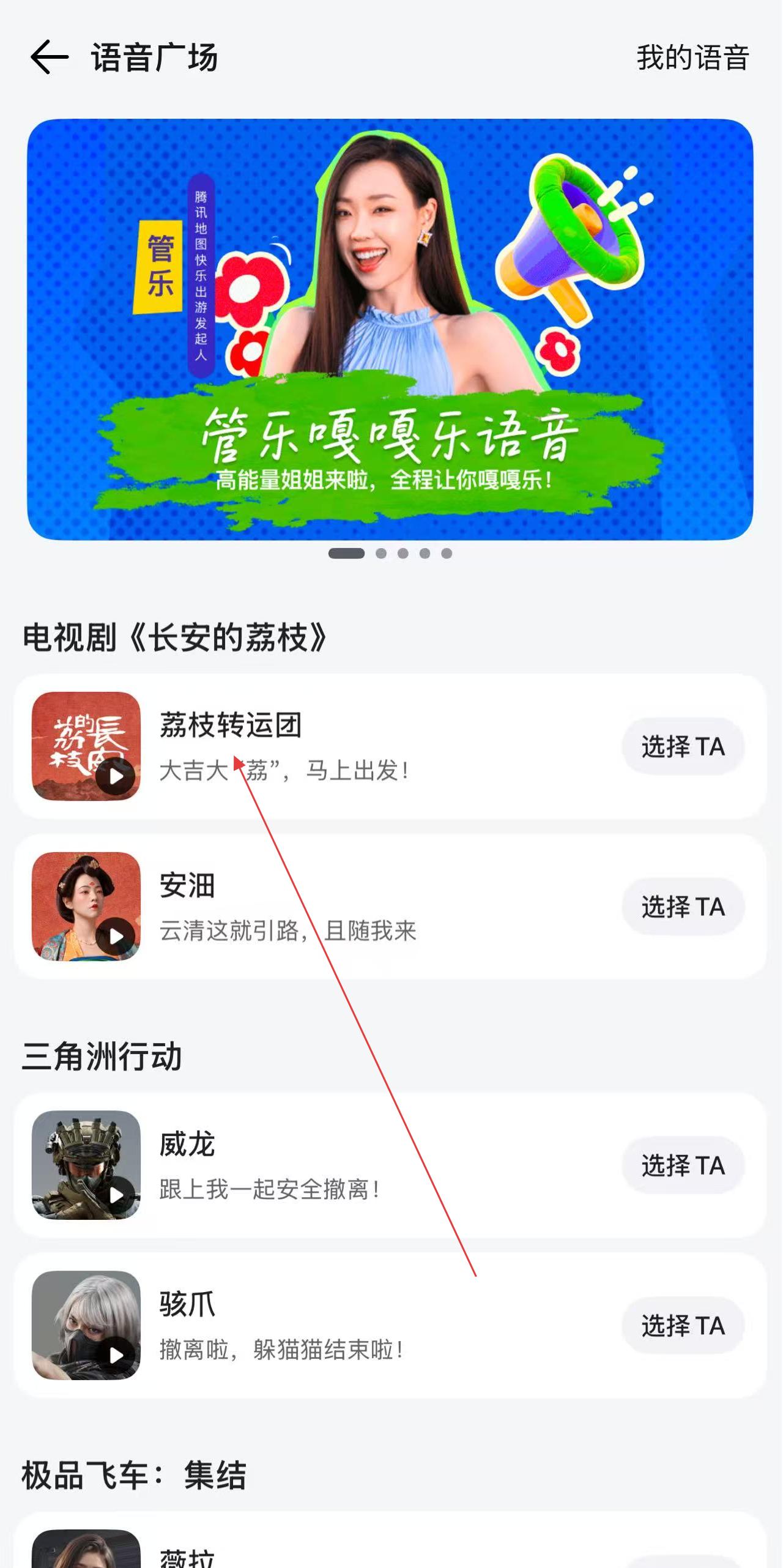Preview the 安沺 voice sample
Image resolution: width=783 pixels, height=1568 pixels.
tap(115, 936)
